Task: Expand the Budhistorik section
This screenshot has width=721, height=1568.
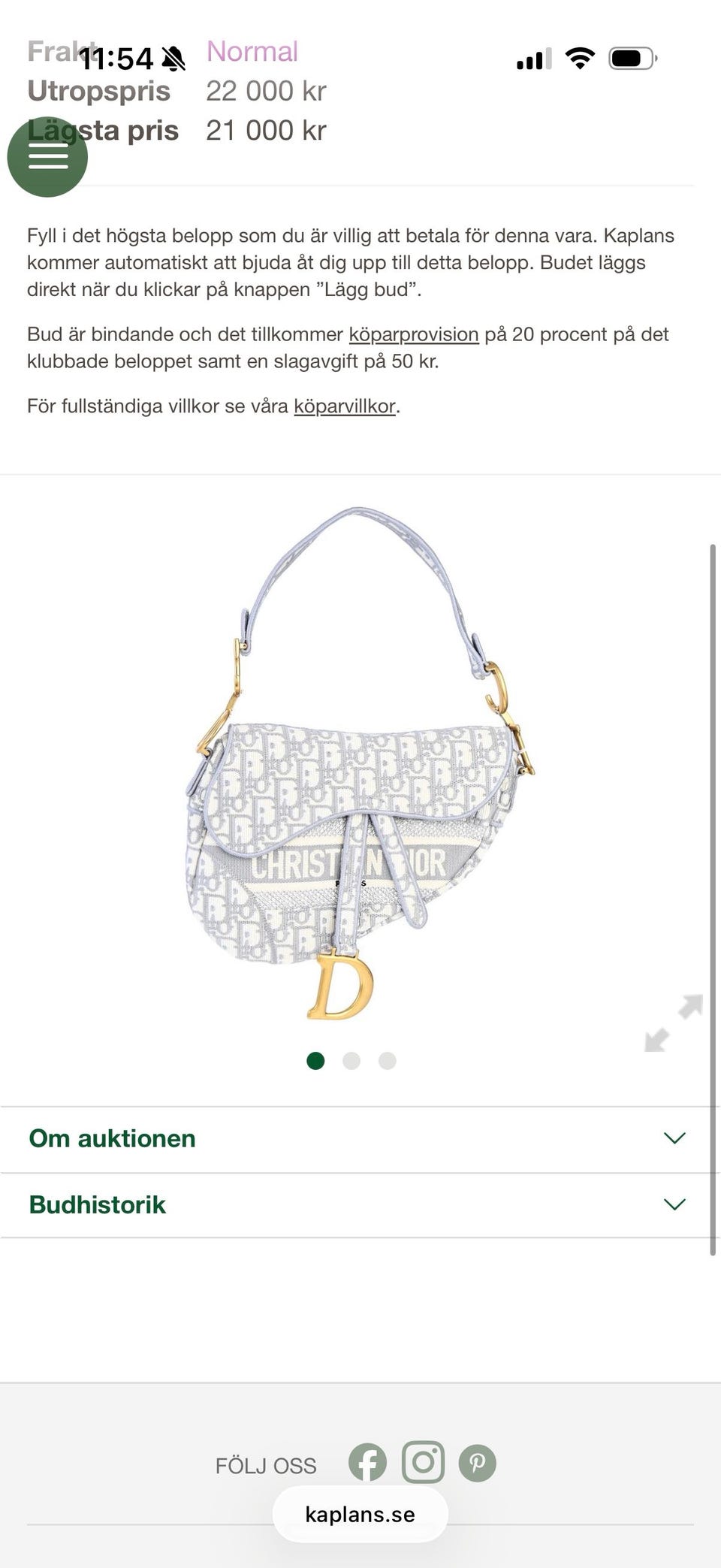Action: (355, 1205)
